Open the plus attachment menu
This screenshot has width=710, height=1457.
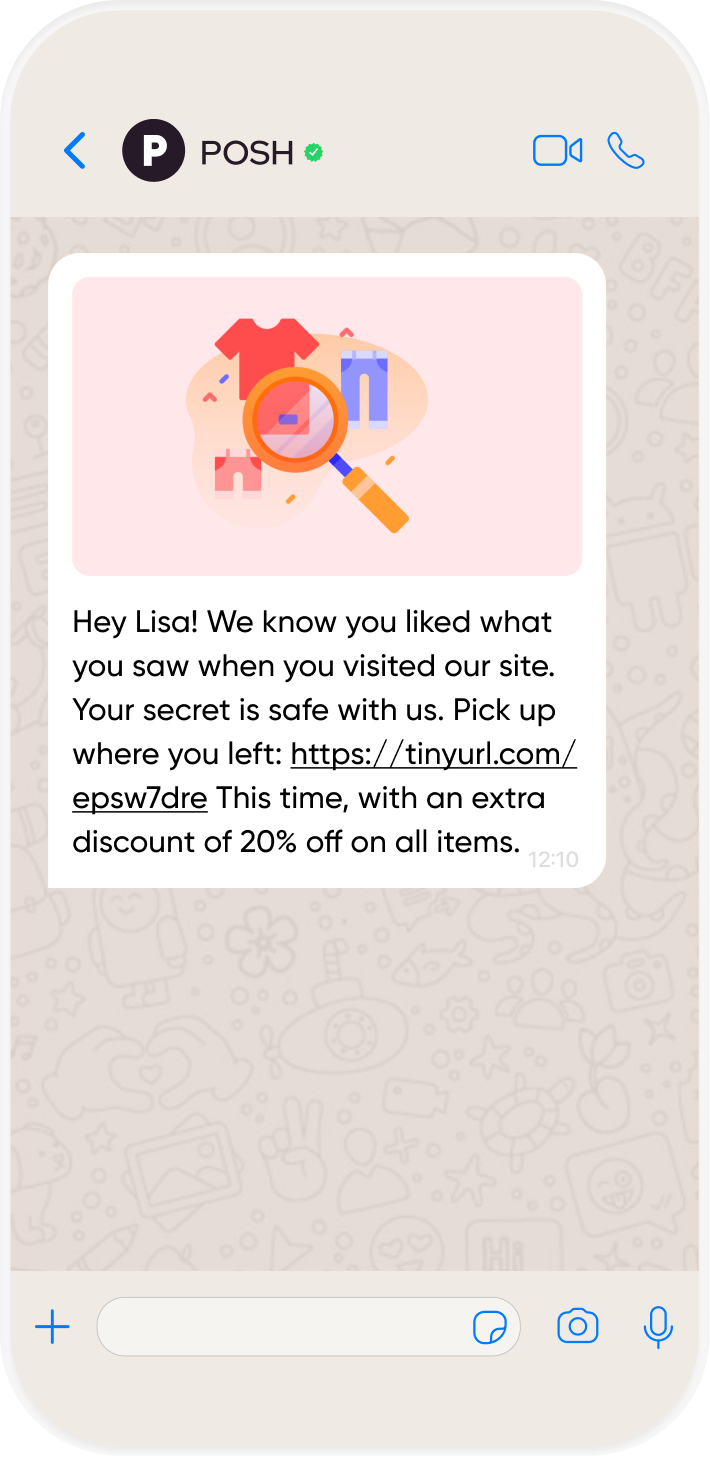(52, 1327)
